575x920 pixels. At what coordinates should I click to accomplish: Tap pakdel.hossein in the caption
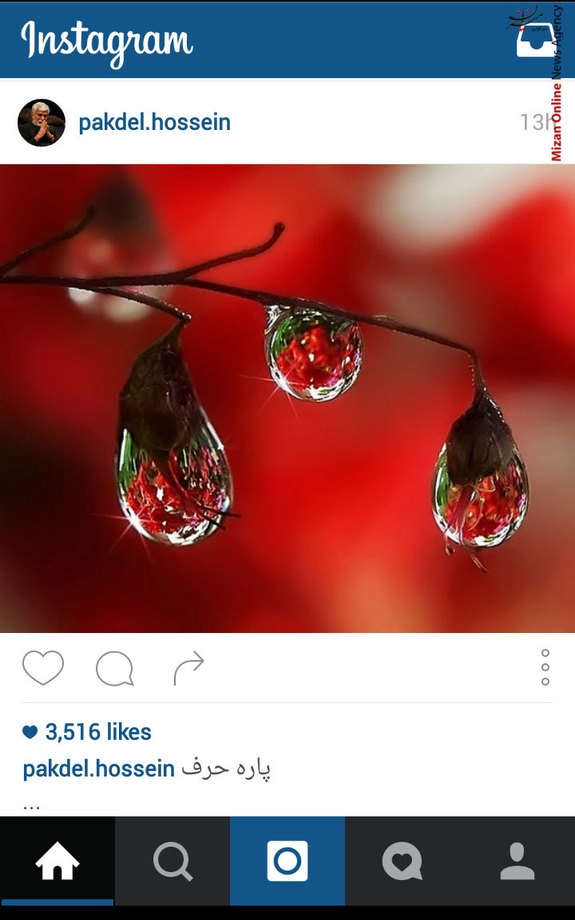pyautogui.click(x=99, y=769)
